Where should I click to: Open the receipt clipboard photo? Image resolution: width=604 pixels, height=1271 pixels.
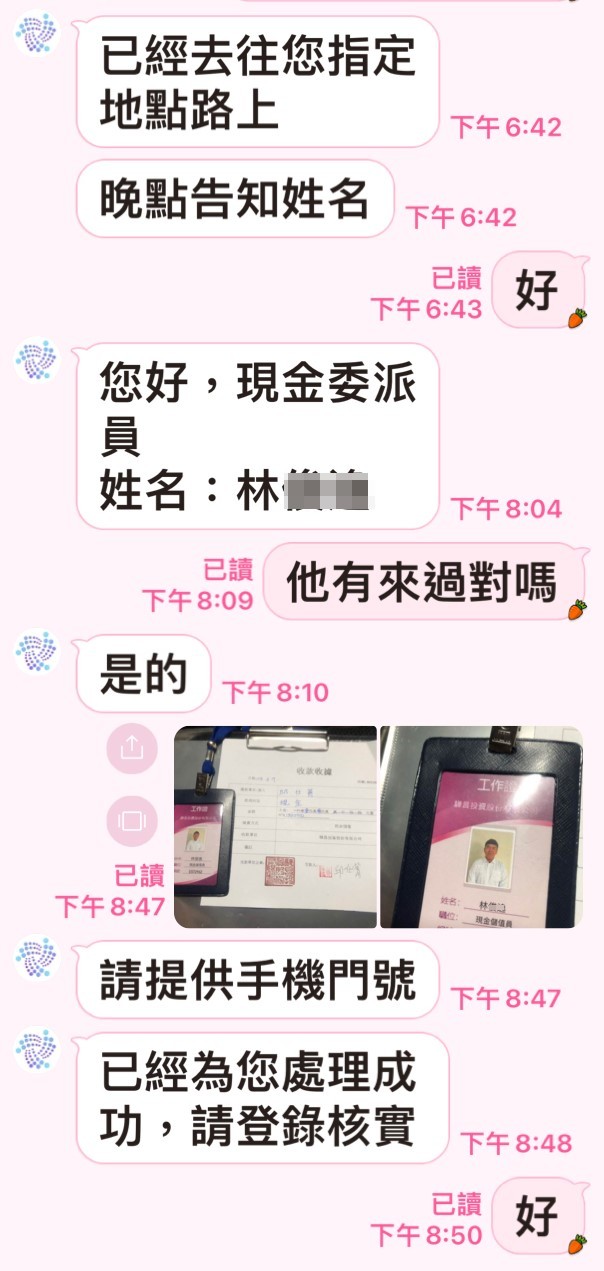pyautogui.click(x=275, y=826)
